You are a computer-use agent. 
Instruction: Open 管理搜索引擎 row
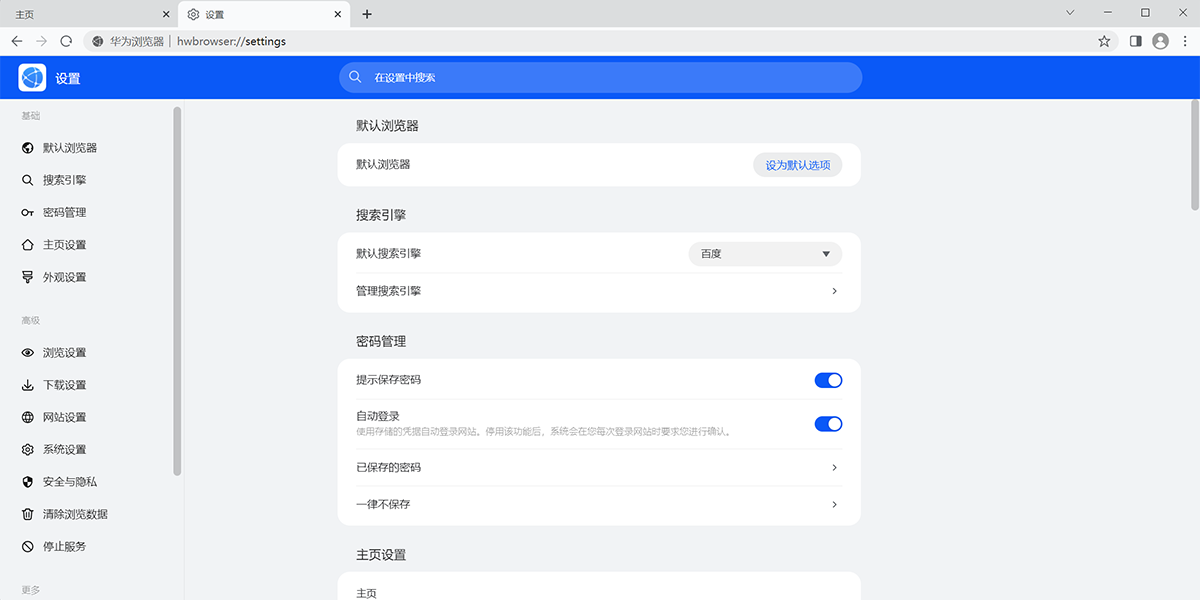598,291
